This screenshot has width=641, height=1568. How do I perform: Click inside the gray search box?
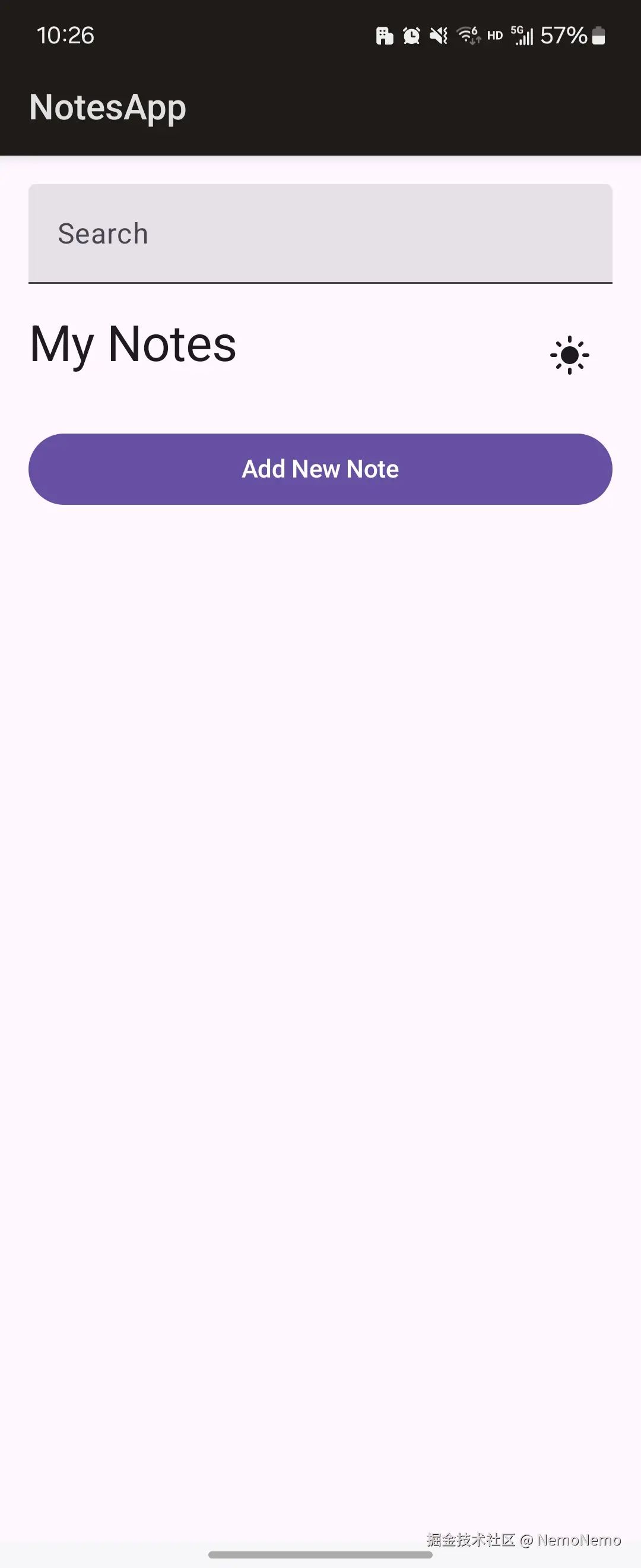(320, 233)
